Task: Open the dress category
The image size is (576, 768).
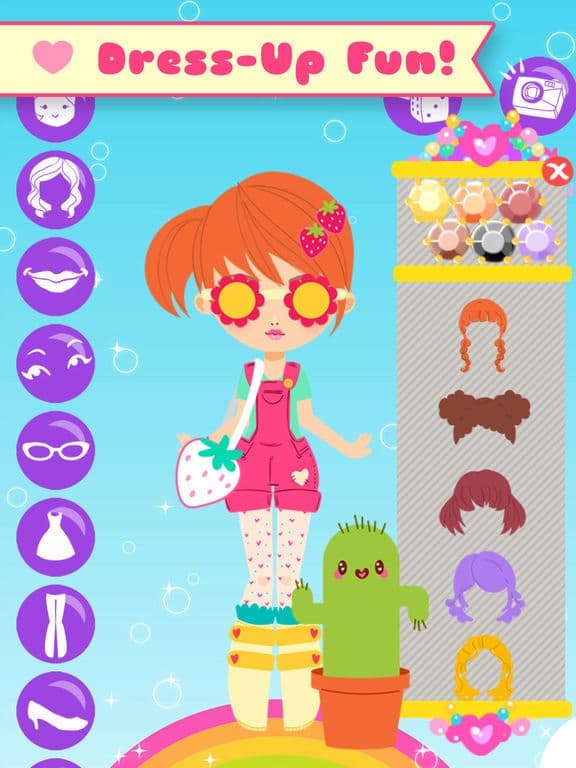Action: [55, 537]
